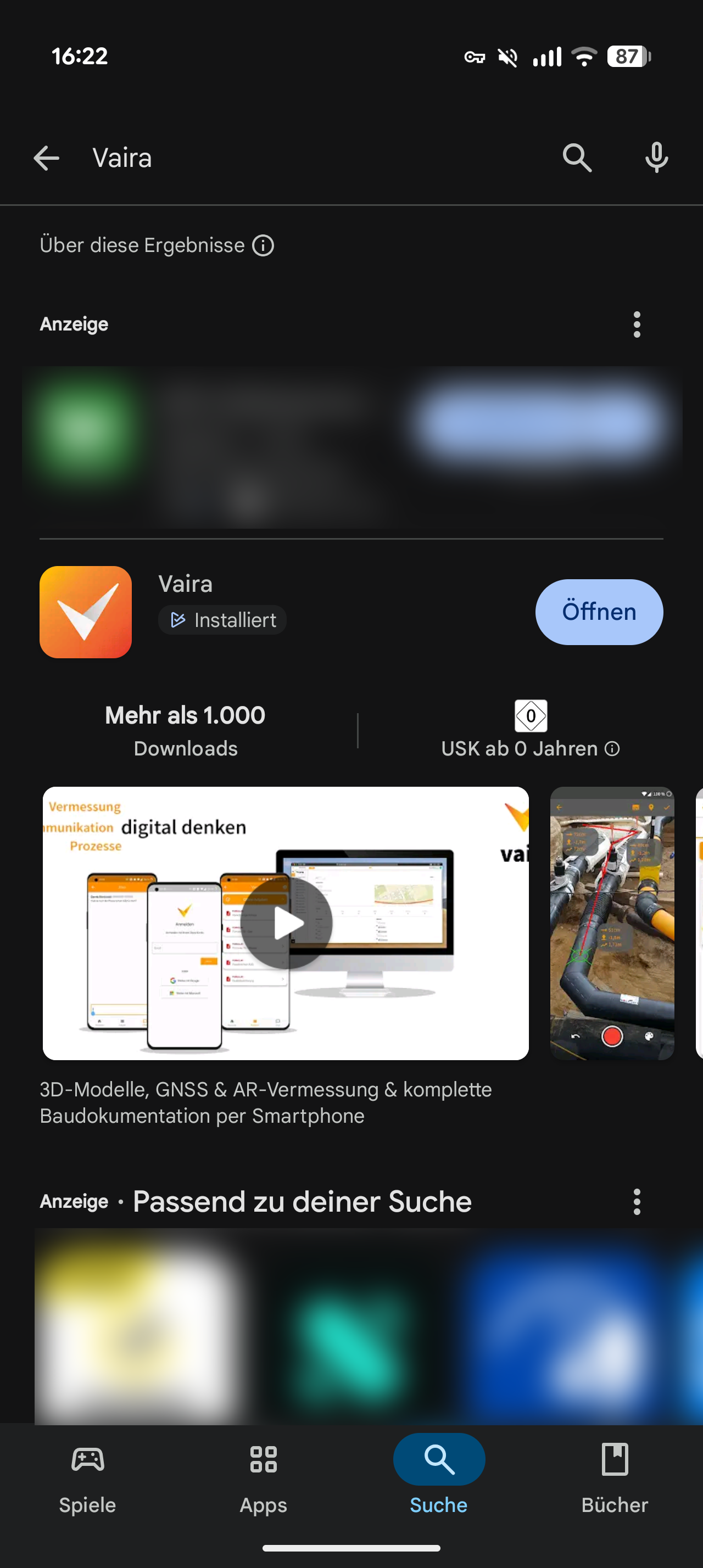
Task: Tap the search magnifier icon in top bar
Action: 576,158
